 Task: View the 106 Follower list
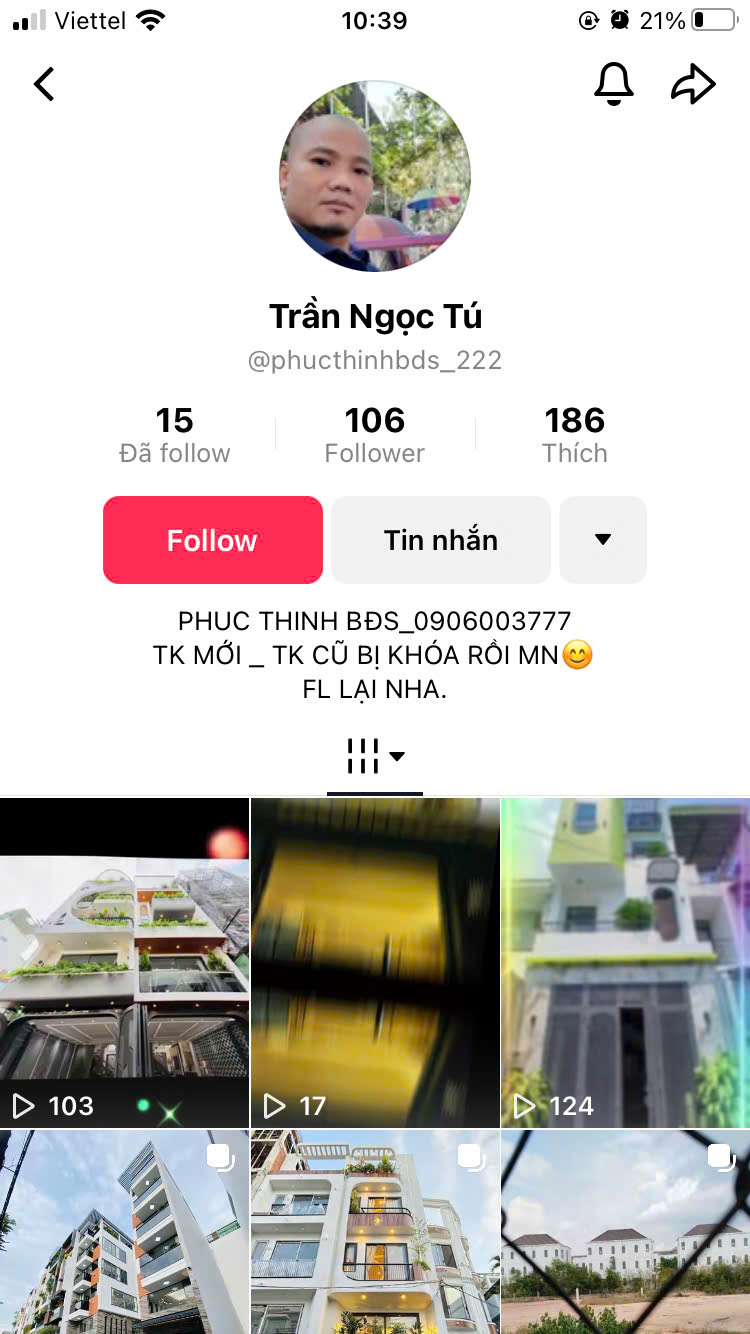pyautogui.click(x=375, y=435)
